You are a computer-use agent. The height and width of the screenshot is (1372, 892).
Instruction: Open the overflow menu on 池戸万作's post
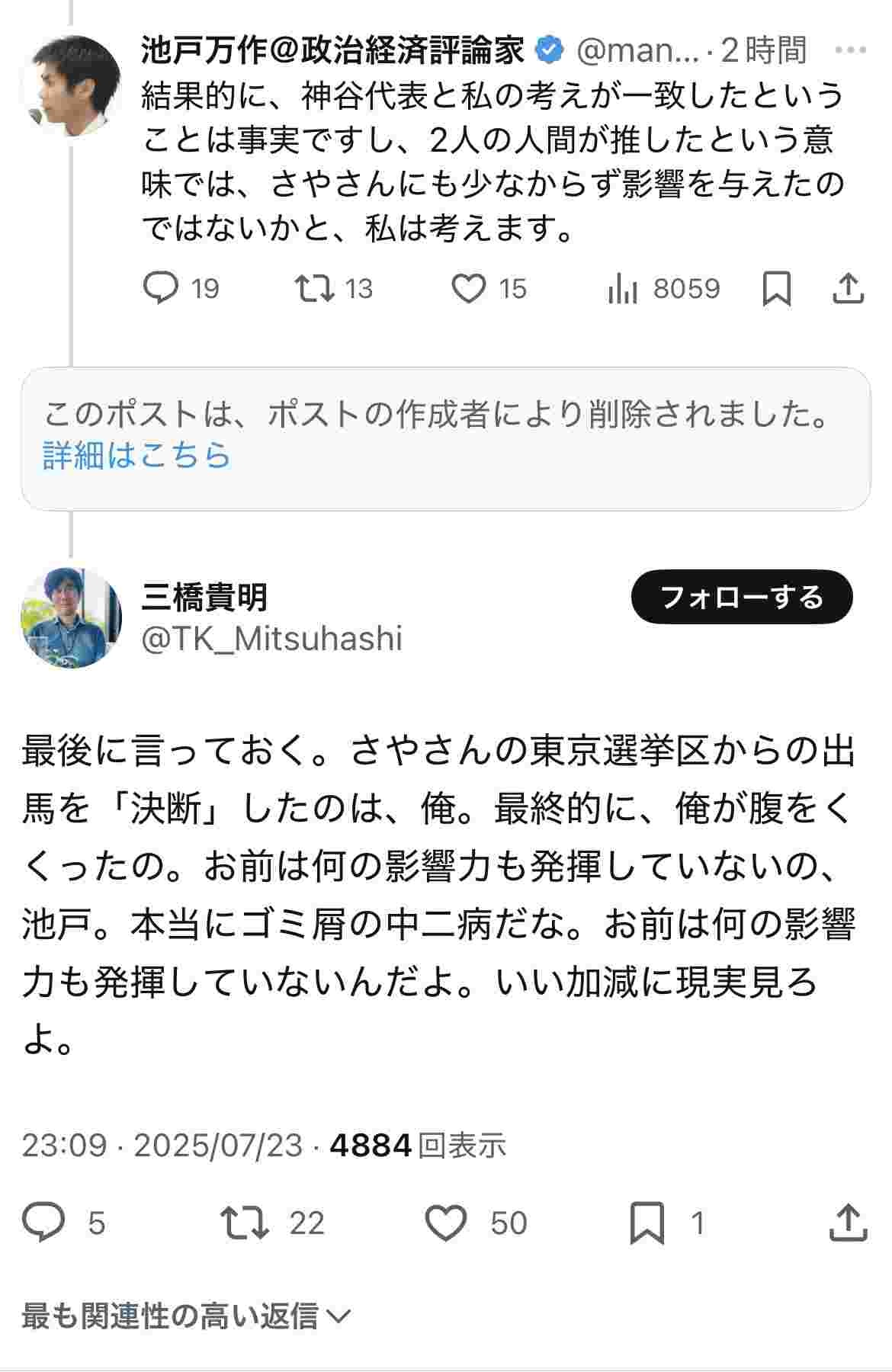pos(849,50)
